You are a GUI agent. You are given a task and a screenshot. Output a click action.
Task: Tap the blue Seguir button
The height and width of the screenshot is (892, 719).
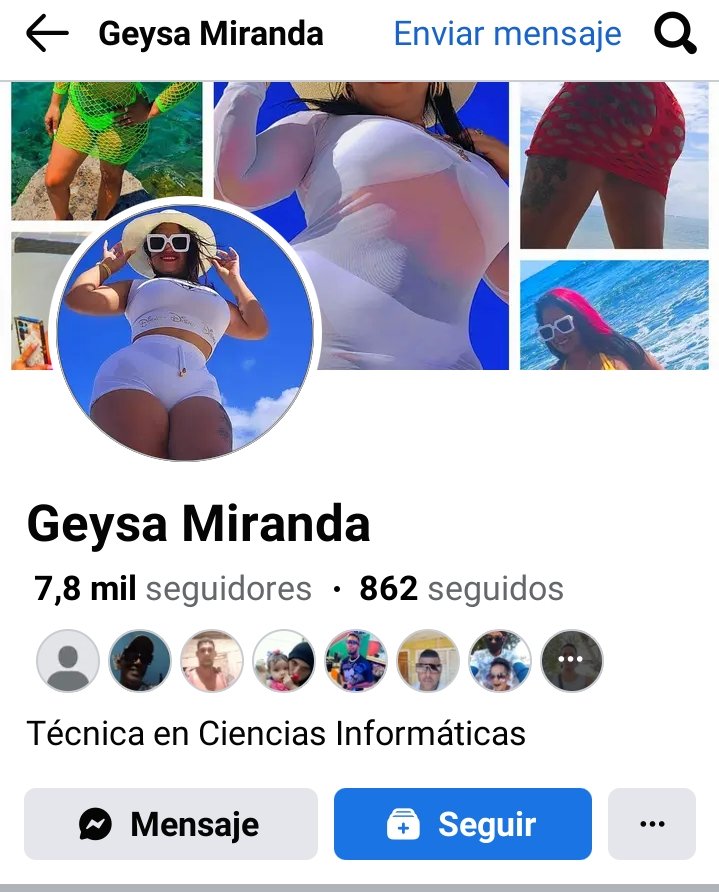tap(462, 824)
